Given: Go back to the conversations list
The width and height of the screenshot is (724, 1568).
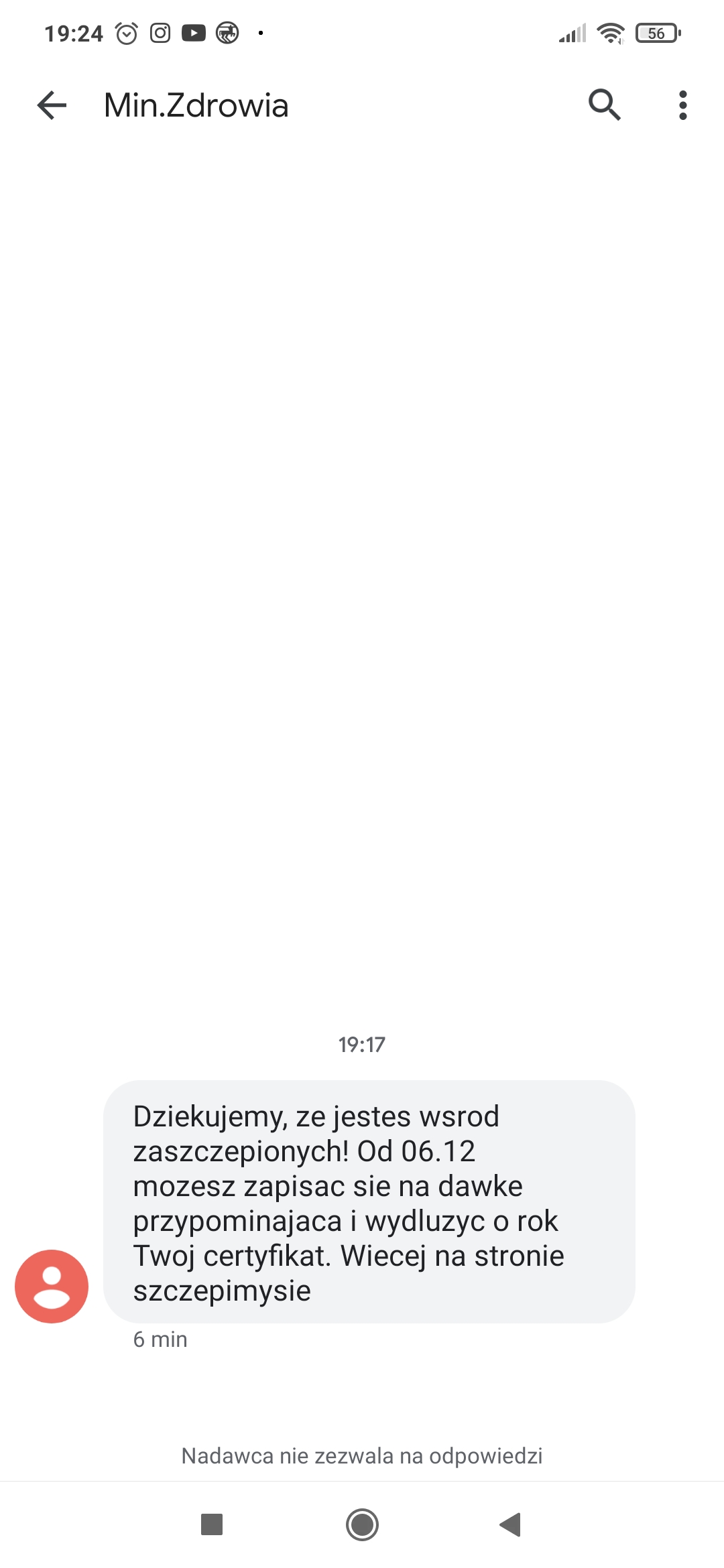Looking at the screenshot, I should point(52,105).
